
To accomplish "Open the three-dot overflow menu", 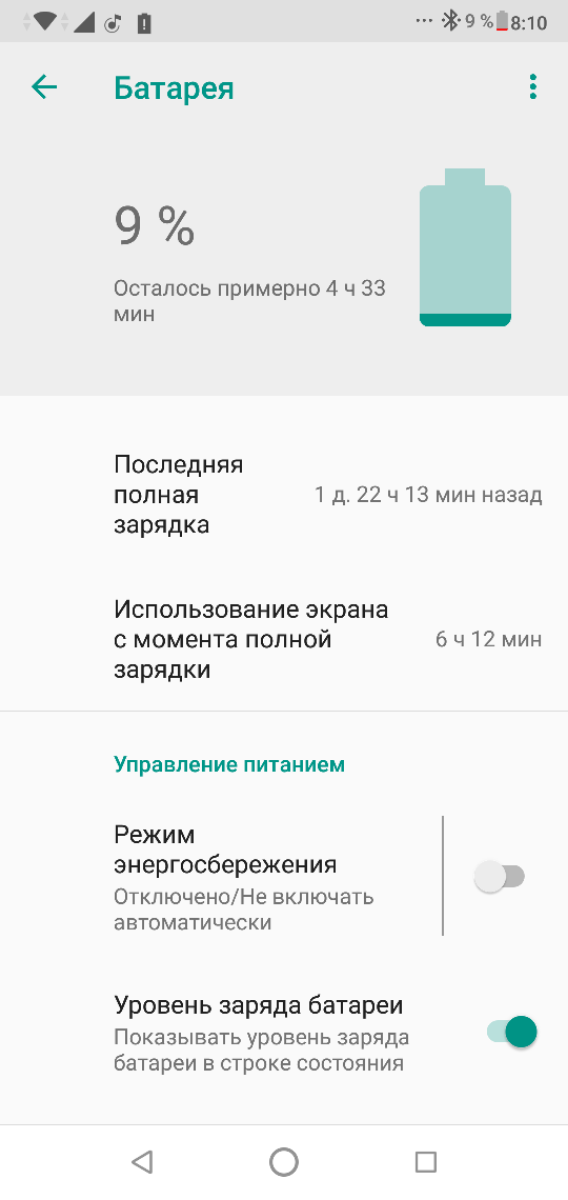I will click(x=533, y=87).
